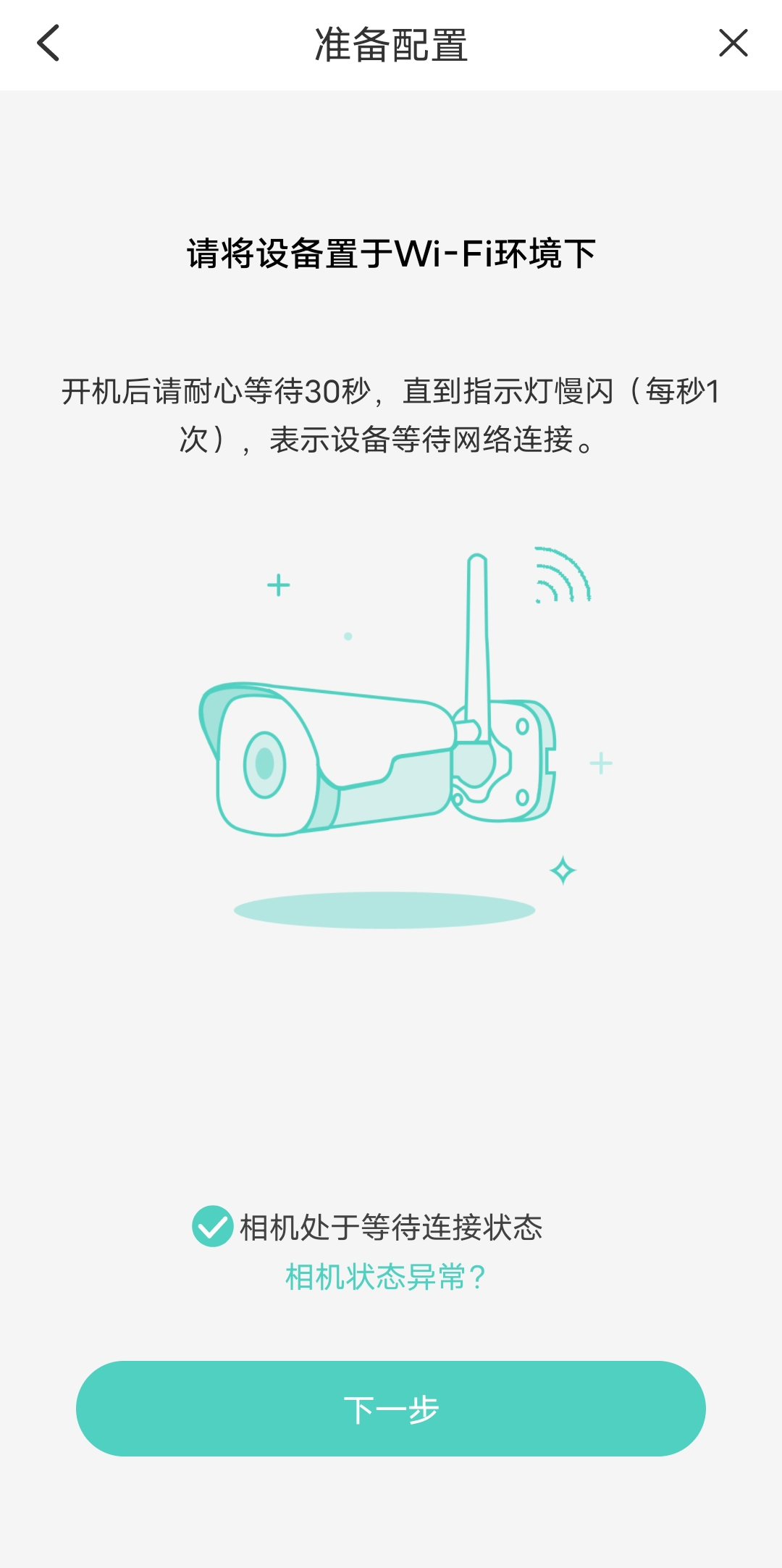Tap the 下一步 button to continue
The width and height of the screenshot is (782, 1568).
tap(391, 1409)
